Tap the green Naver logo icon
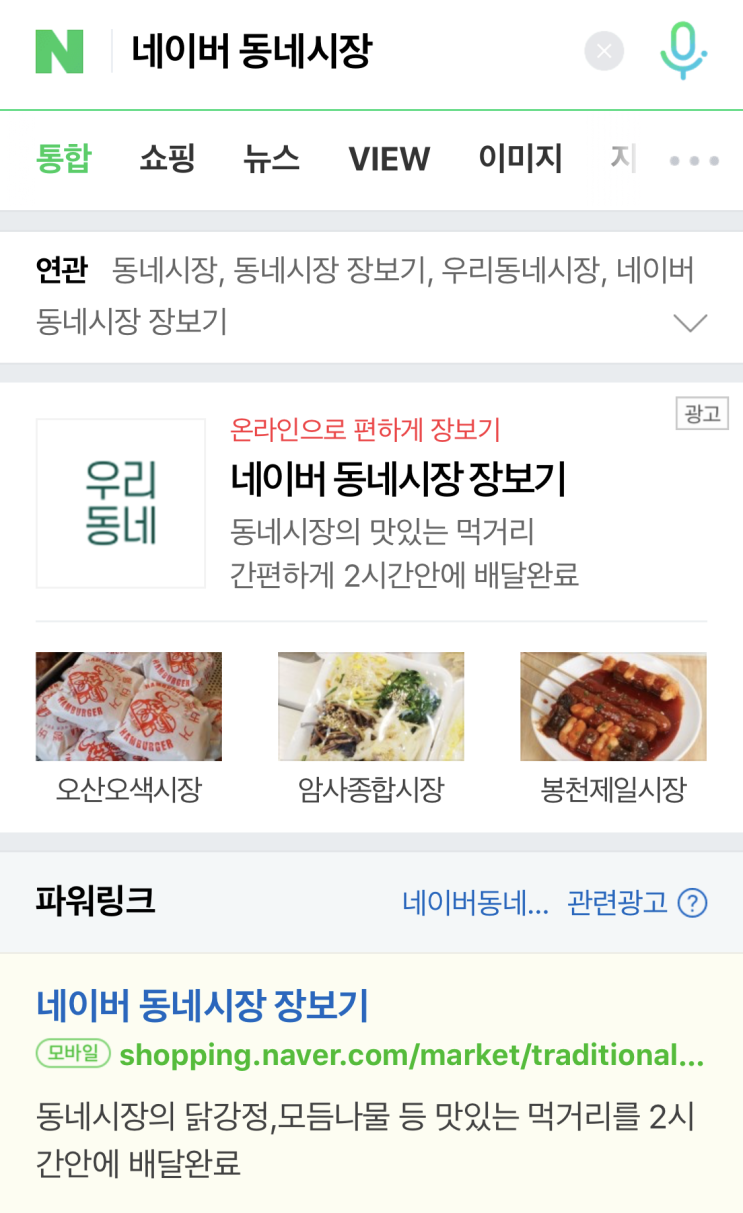This screenshot has height=1213, width=743. point(59,51)
